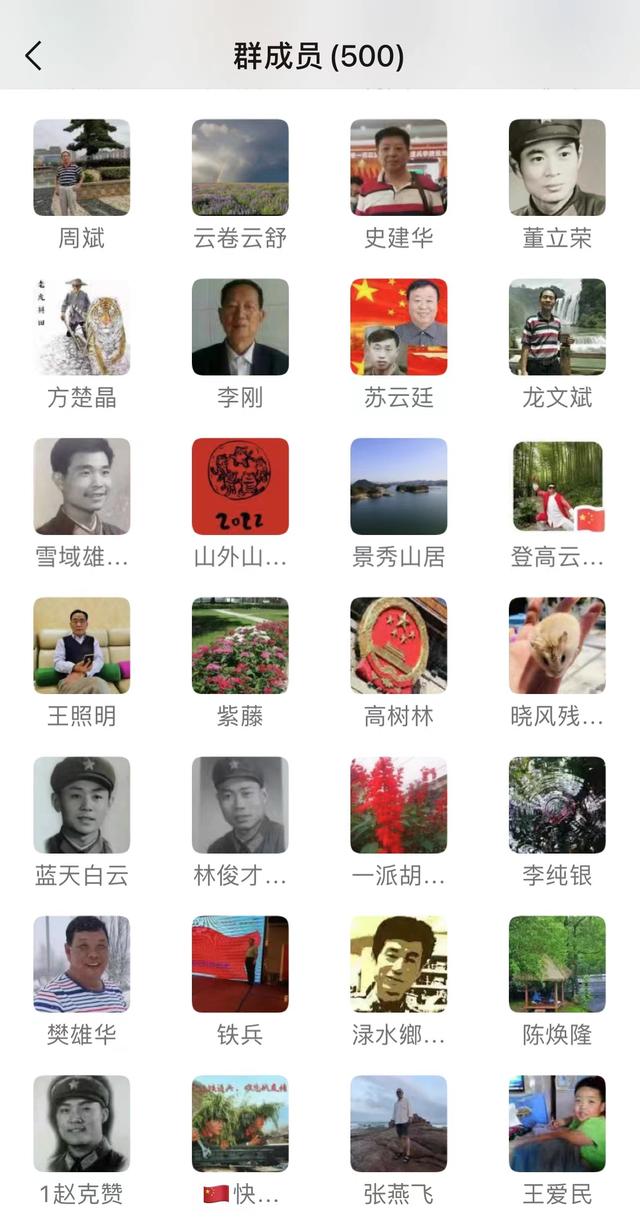This screenshot has height=1230, width=640.
Task: Select member 蓝天白云
Action: 81,805
